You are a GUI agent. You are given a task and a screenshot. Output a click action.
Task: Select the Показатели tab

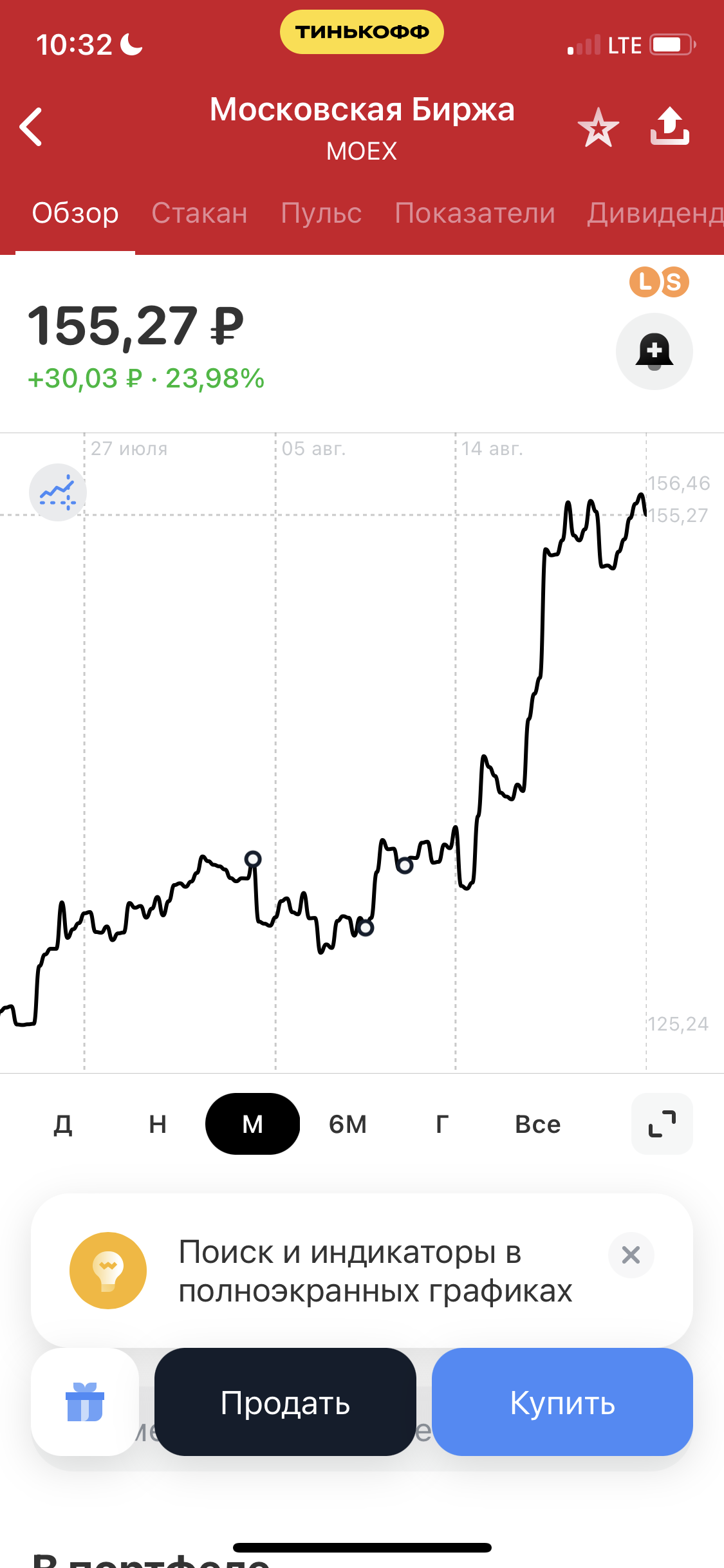point(475,213)
